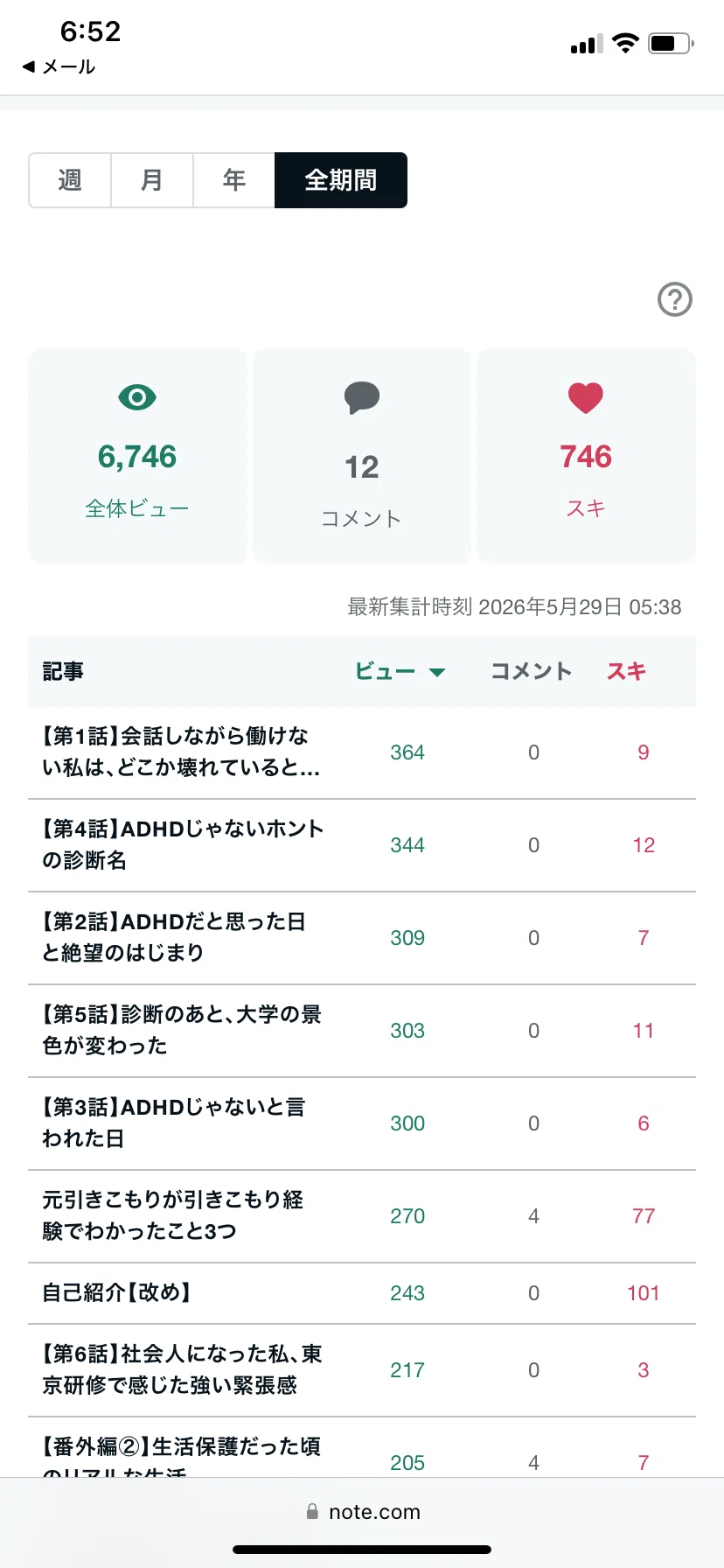
Task: Open 【第3話】ADHDじゃないと言われた日
Action: click(x=174, y=1123)
